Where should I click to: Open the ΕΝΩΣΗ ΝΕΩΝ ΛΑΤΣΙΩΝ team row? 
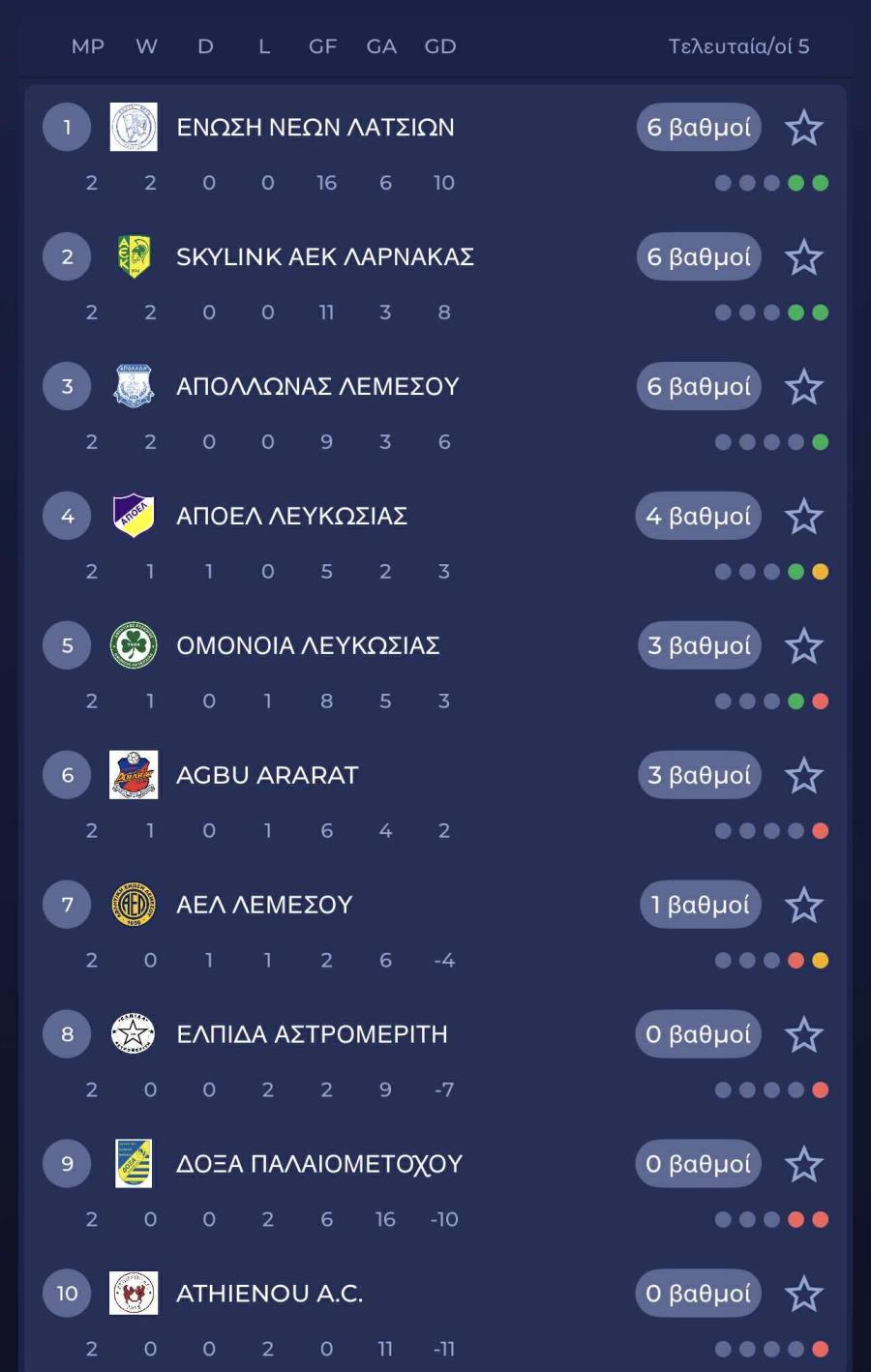coord(315,128)
